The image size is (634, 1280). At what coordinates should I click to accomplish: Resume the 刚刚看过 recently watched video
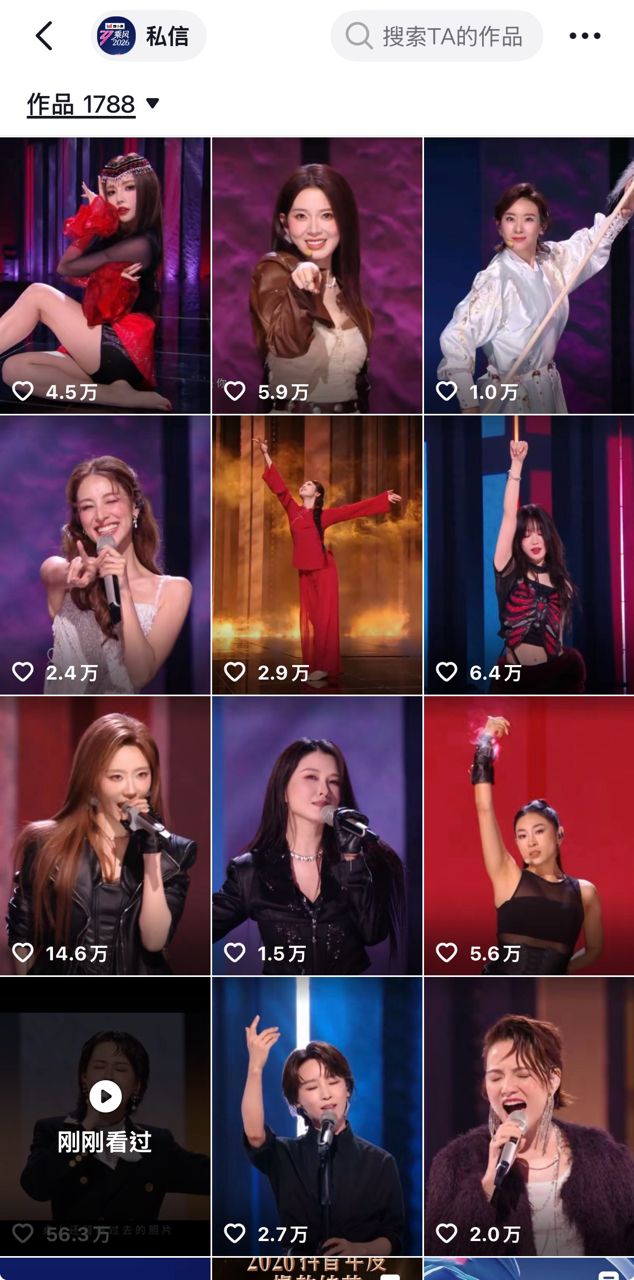[105, 1115]
